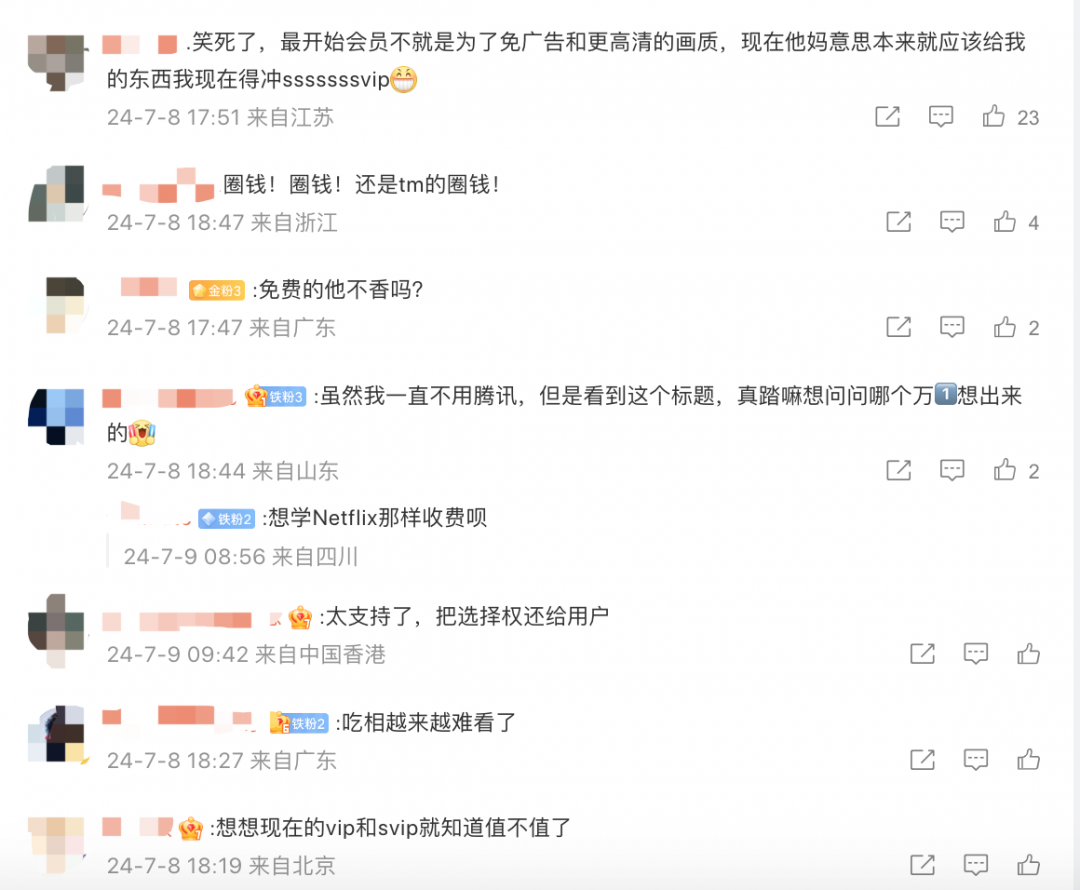Screen dimensions: 1080x890
Task: Reply to the 免费的他不香吗 comment
Action: pos(952,327)
